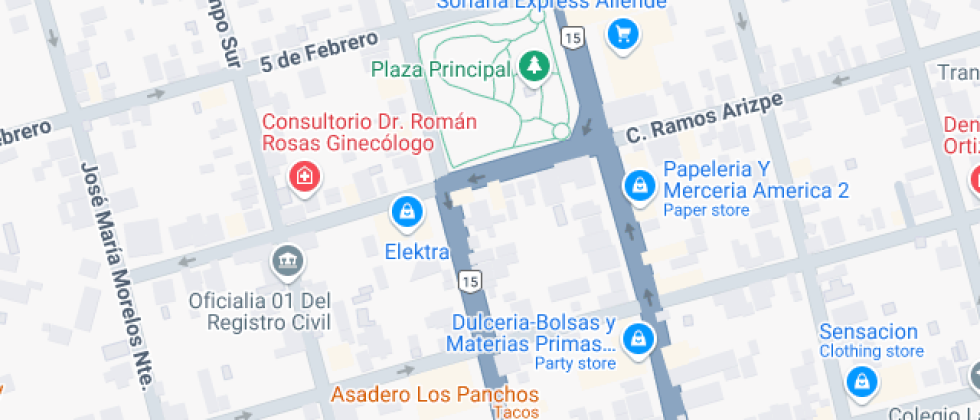The height and width of the screenshot is (420, 980).
Task: Tap the Oficialia 01 Del Registro Civil pin
Action: click(x=287, y=262)
